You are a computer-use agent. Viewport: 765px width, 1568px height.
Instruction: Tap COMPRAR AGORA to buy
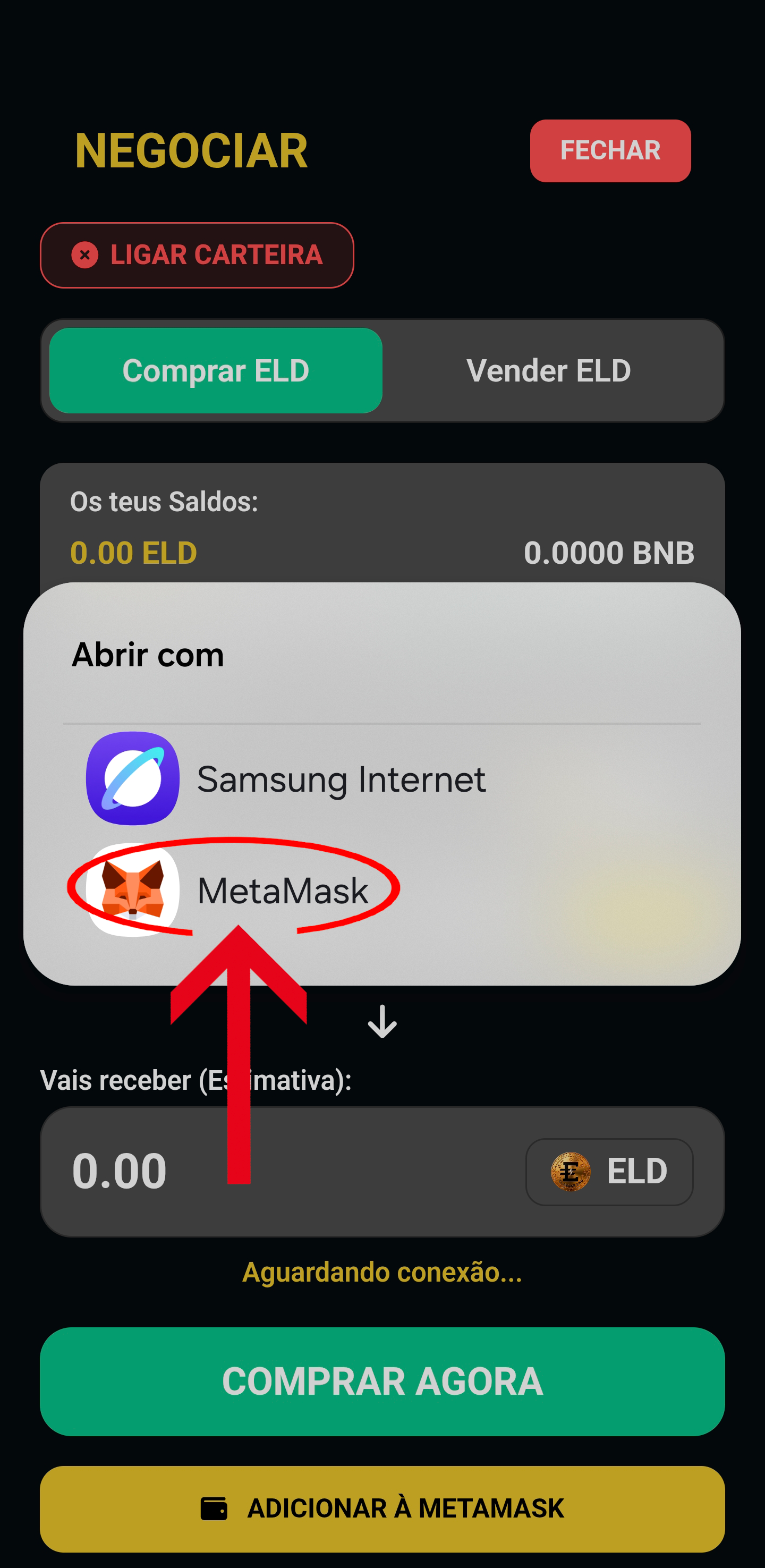click(x=382, y=1381)
